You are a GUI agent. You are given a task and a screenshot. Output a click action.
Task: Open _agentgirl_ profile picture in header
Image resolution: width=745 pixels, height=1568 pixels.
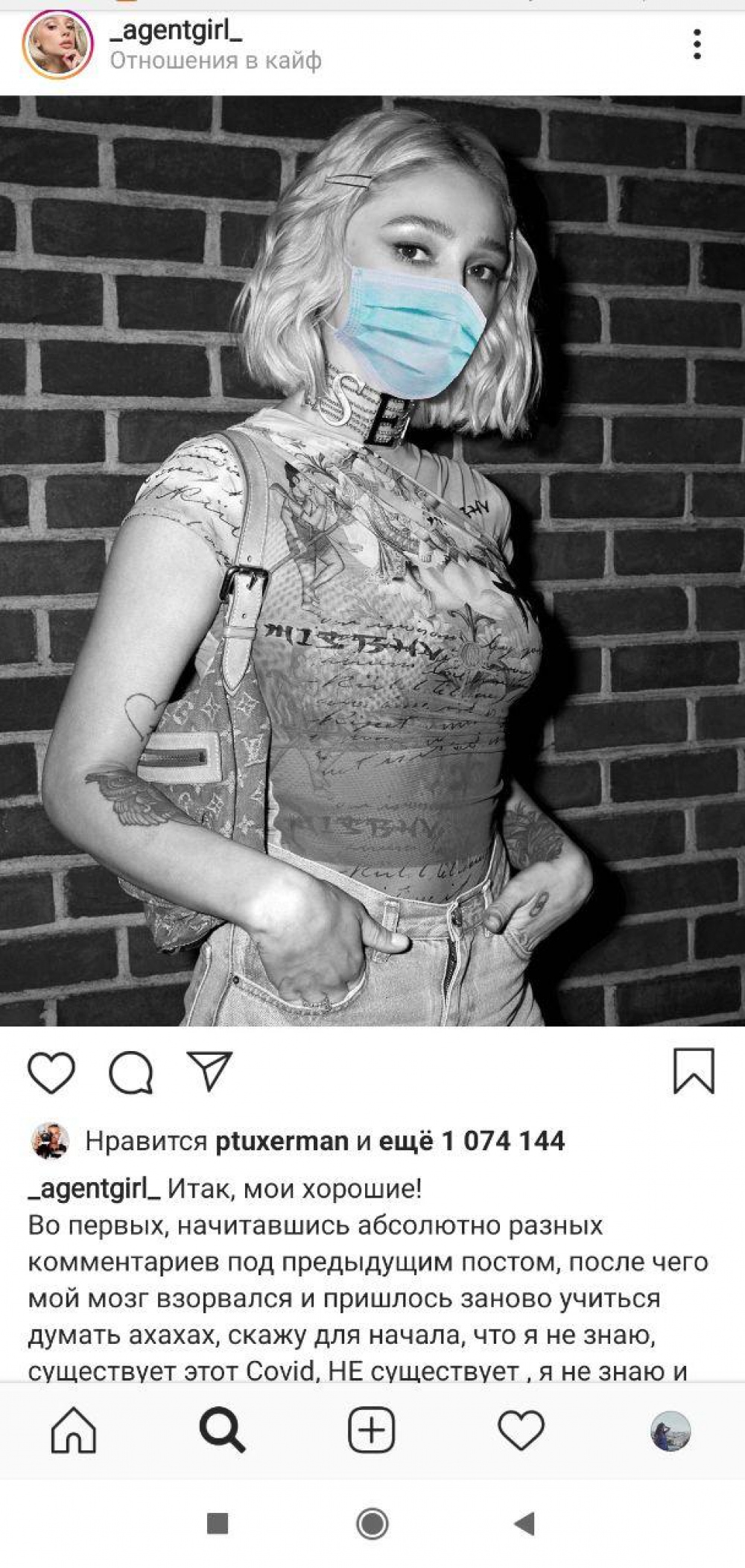[x=58, y=45]
